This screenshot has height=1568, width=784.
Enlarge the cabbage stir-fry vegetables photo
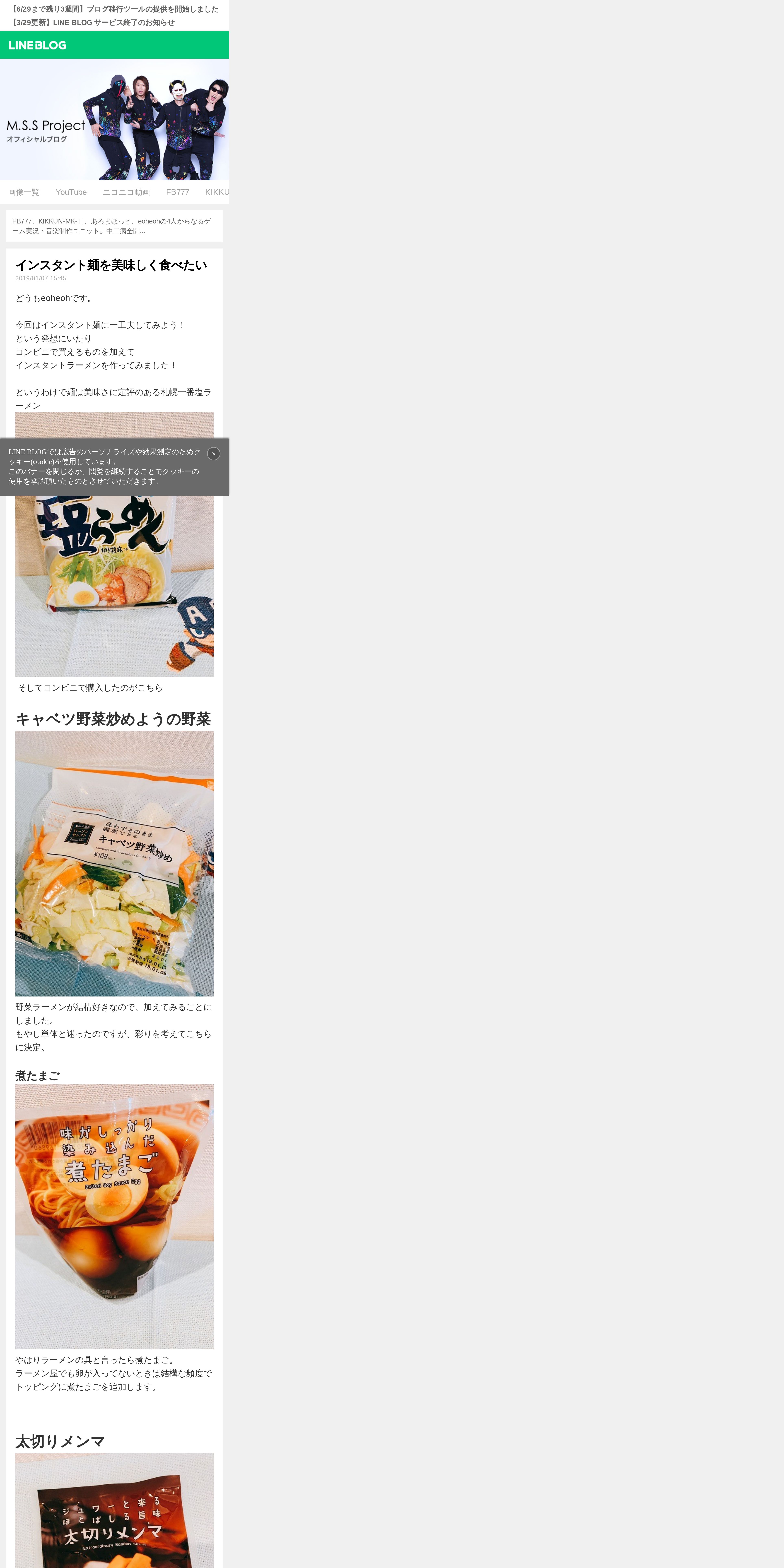114,863
